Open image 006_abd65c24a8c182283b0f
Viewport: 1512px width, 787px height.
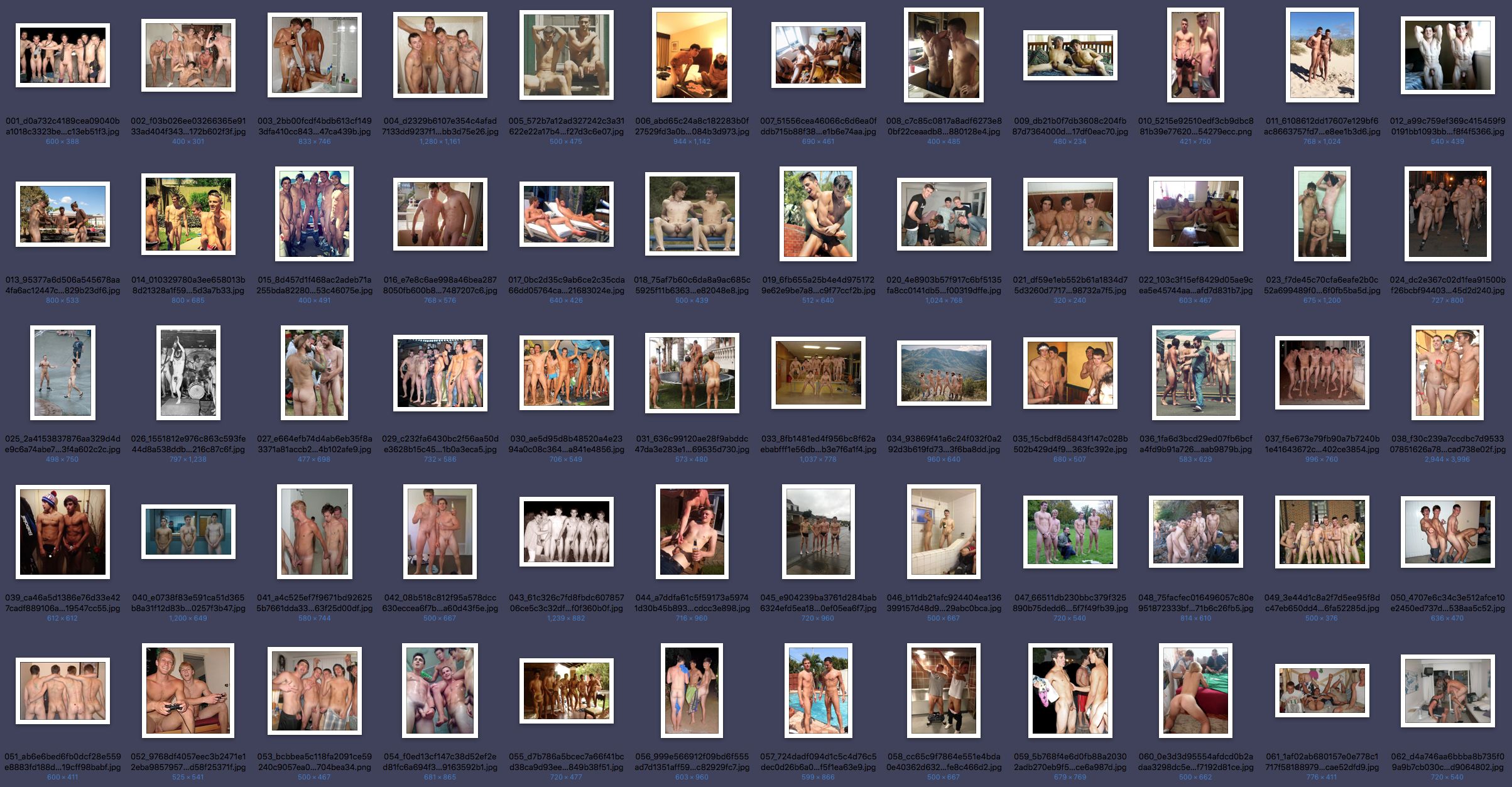(x=692, y=55)
